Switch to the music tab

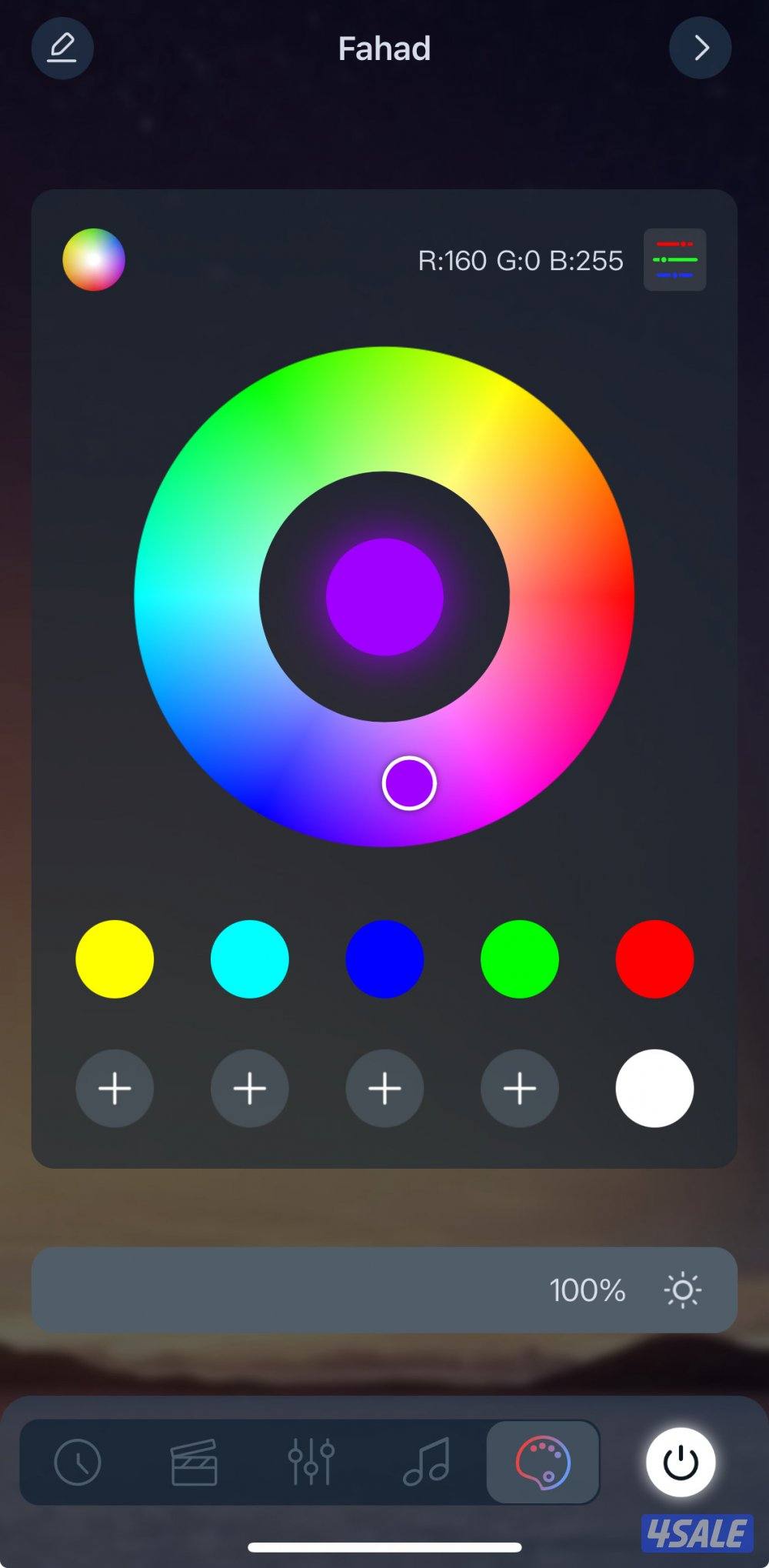[427, 1462]
